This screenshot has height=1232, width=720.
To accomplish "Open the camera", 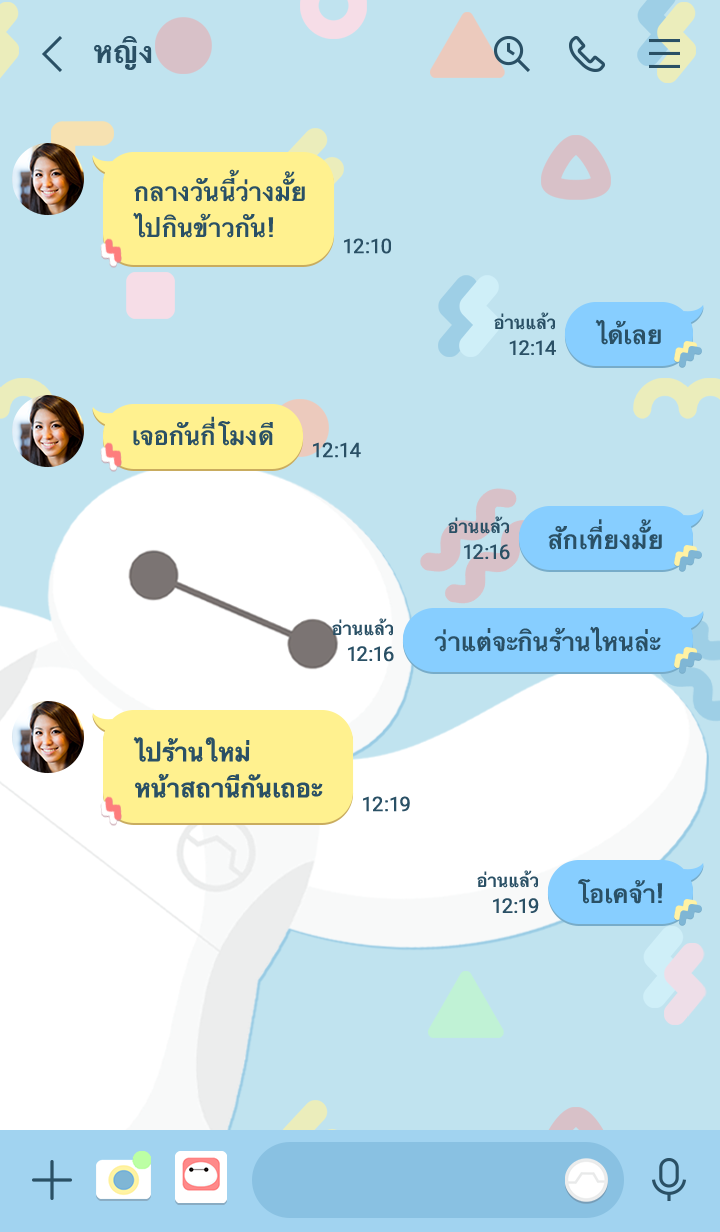I will click(x=124, y=1179).
